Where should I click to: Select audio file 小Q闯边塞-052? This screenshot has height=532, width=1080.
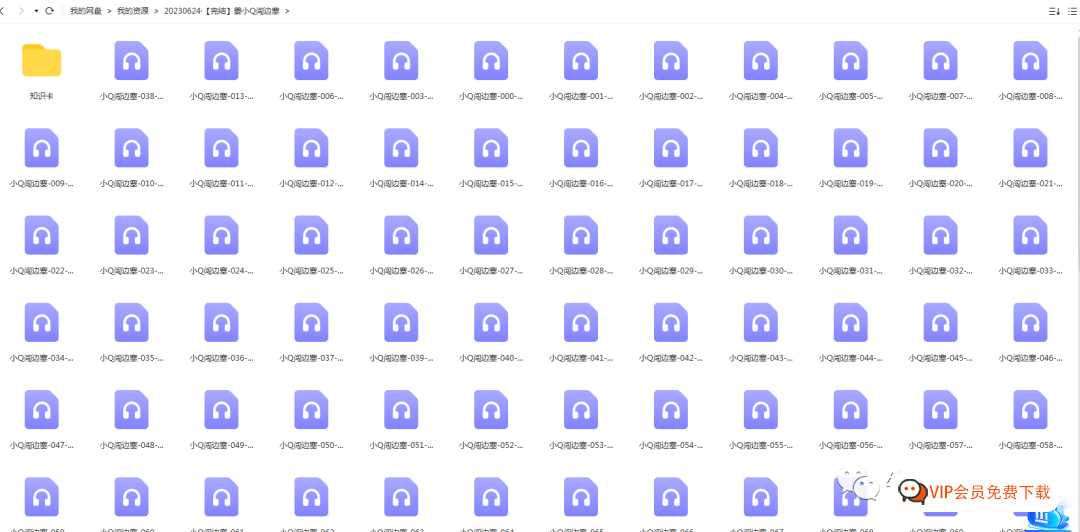tap(491, 409)
